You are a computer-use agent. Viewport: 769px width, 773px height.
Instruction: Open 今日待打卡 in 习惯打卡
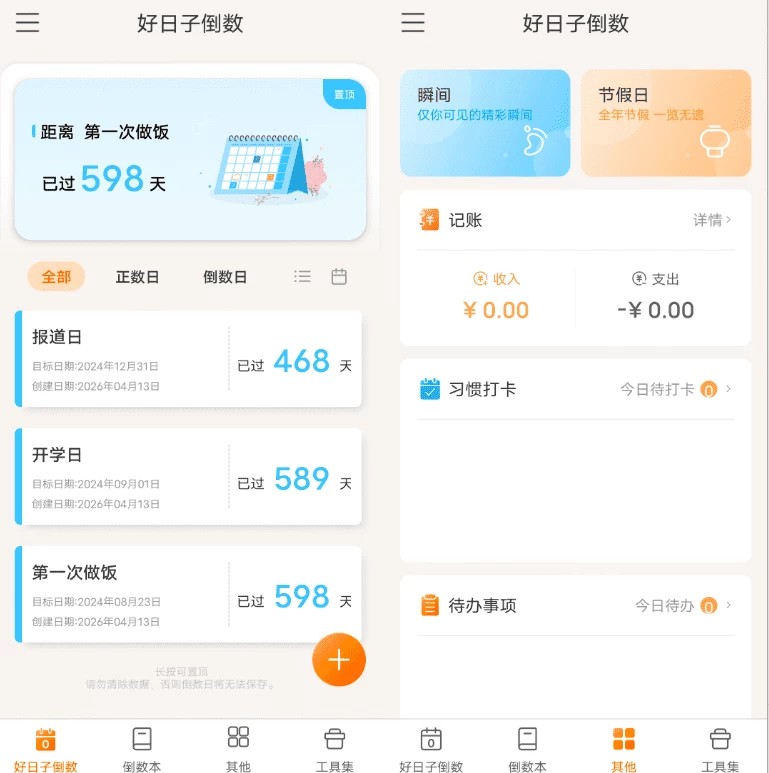click(x=675, y=389)
